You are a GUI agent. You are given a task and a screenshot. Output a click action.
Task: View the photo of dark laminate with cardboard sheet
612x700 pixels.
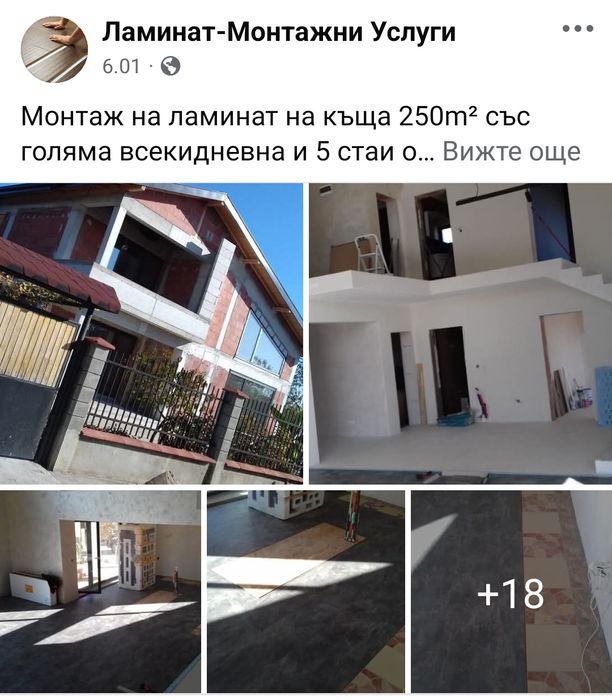click(x=306, y=590)
